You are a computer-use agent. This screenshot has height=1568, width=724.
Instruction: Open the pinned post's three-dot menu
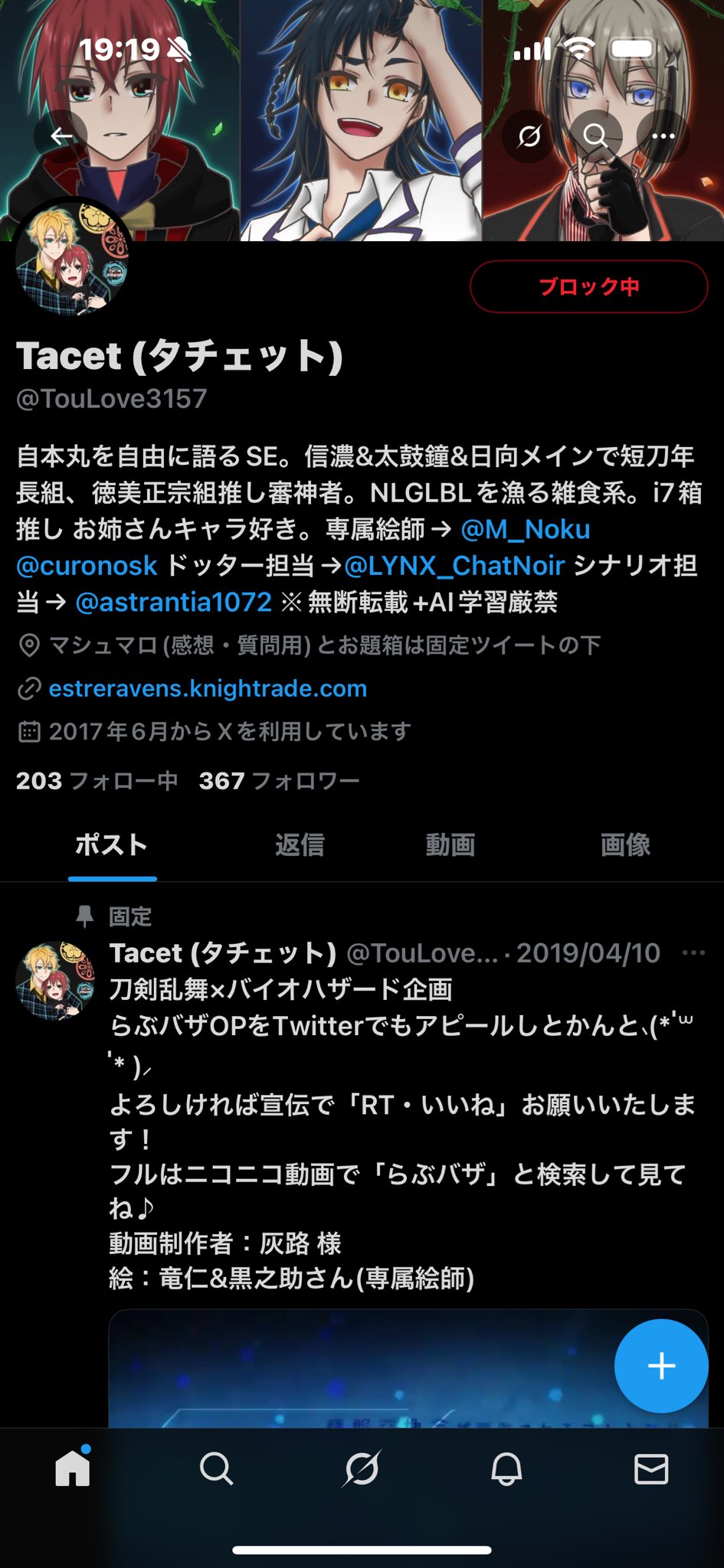(693, 953)
